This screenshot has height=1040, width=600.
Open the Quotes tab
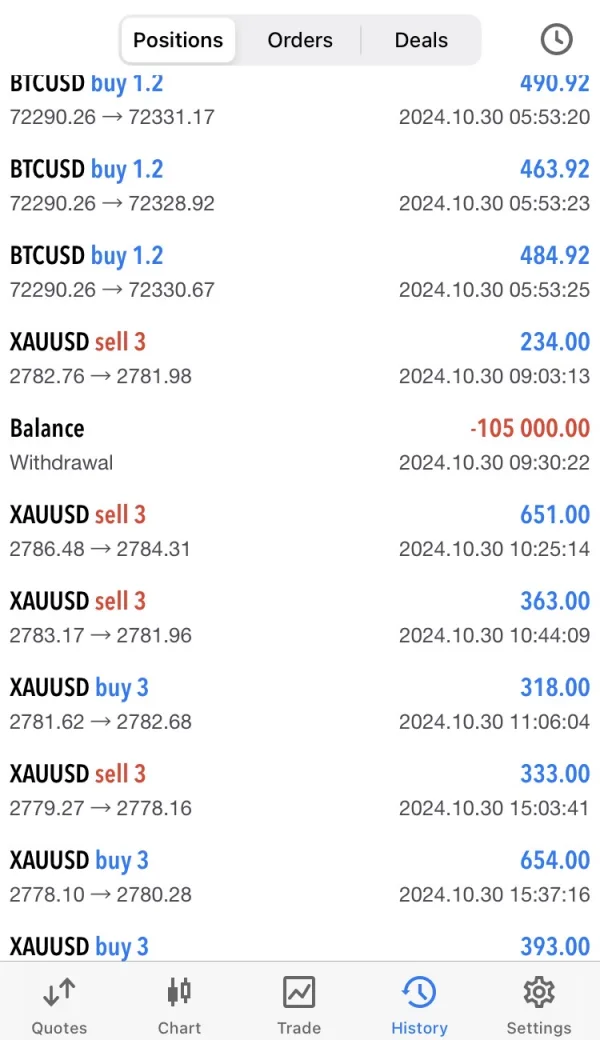(59, 1003)
